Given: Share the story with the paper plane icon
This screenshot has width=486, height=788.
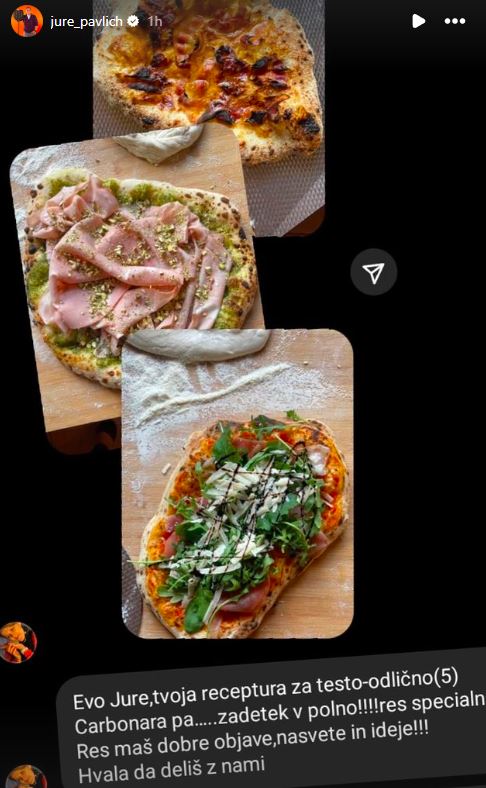Looking at the screenshot, I should point(373,272).
